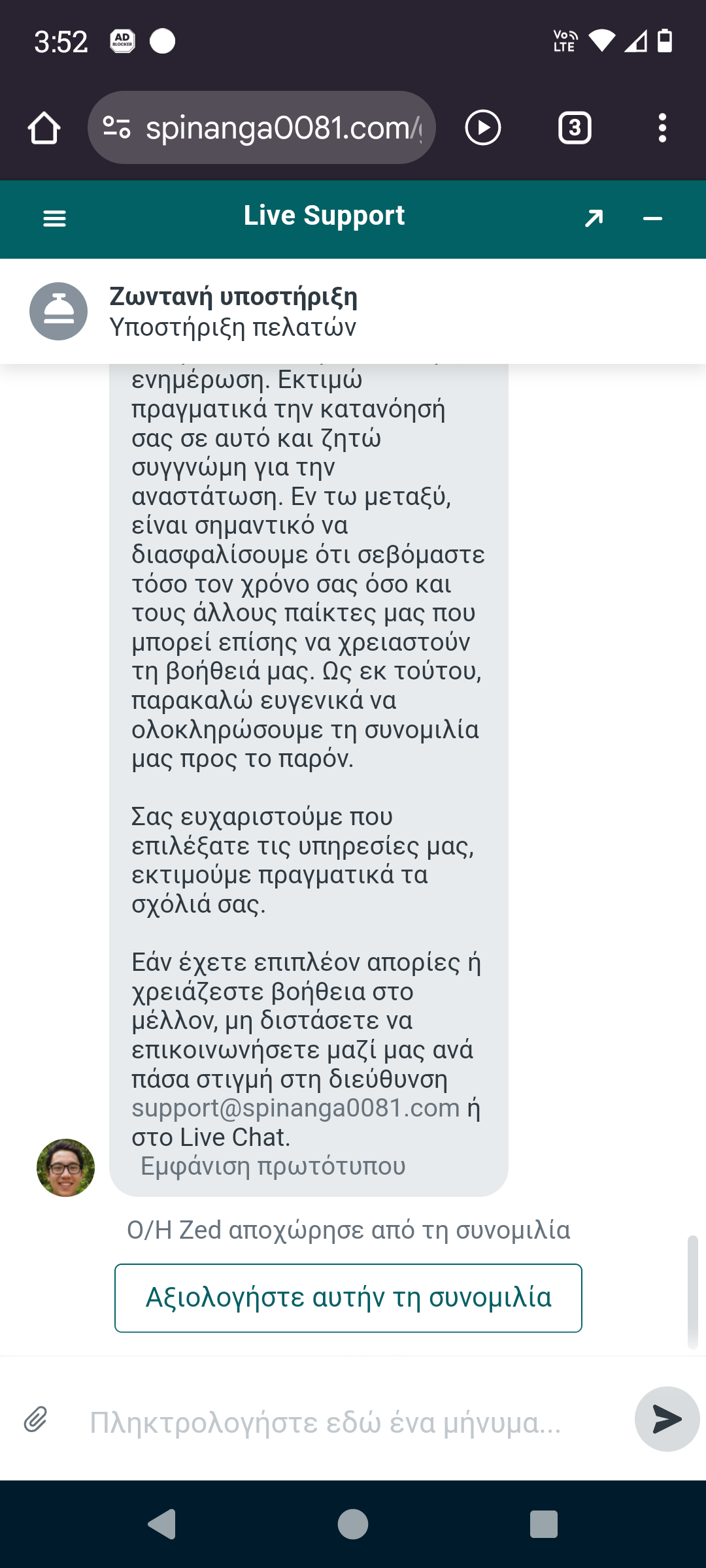Viewport: 706px width, 1568px height.
Task: Open the browser address bar
Action: 261,128
